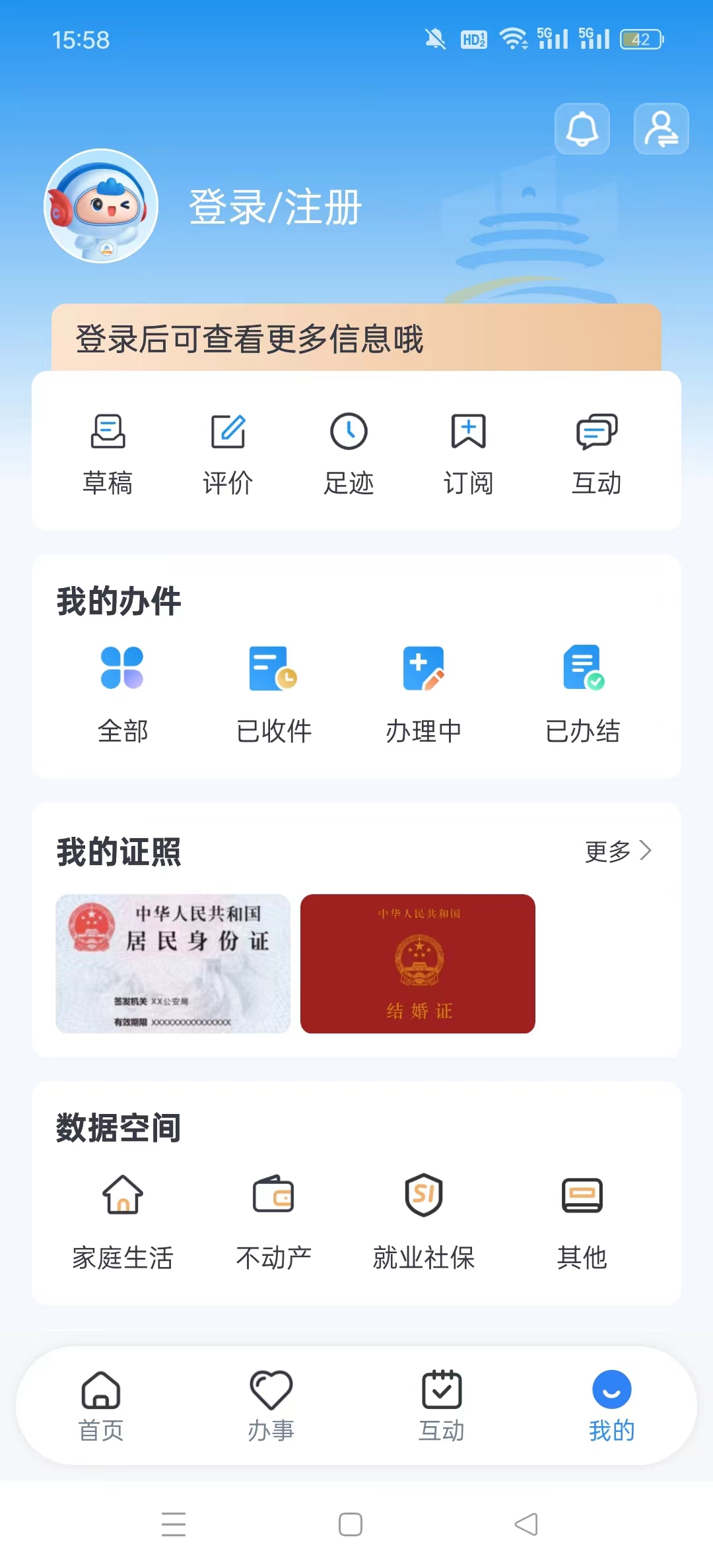Open the 结婚证 card
The image size is (713, 1568).
coord(418,964)
